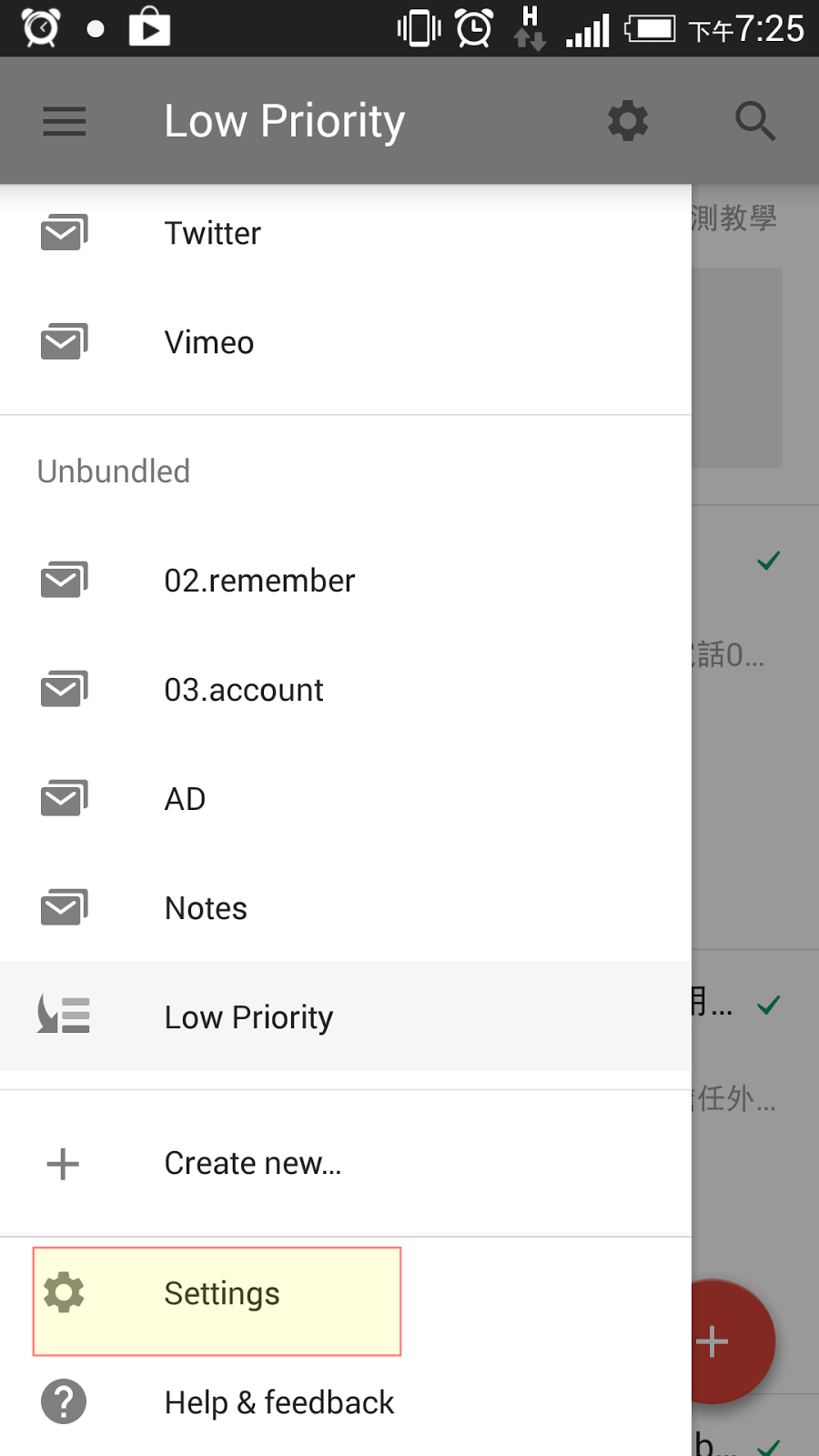Tap Create new… to add a label

(x=346, y=1164)
